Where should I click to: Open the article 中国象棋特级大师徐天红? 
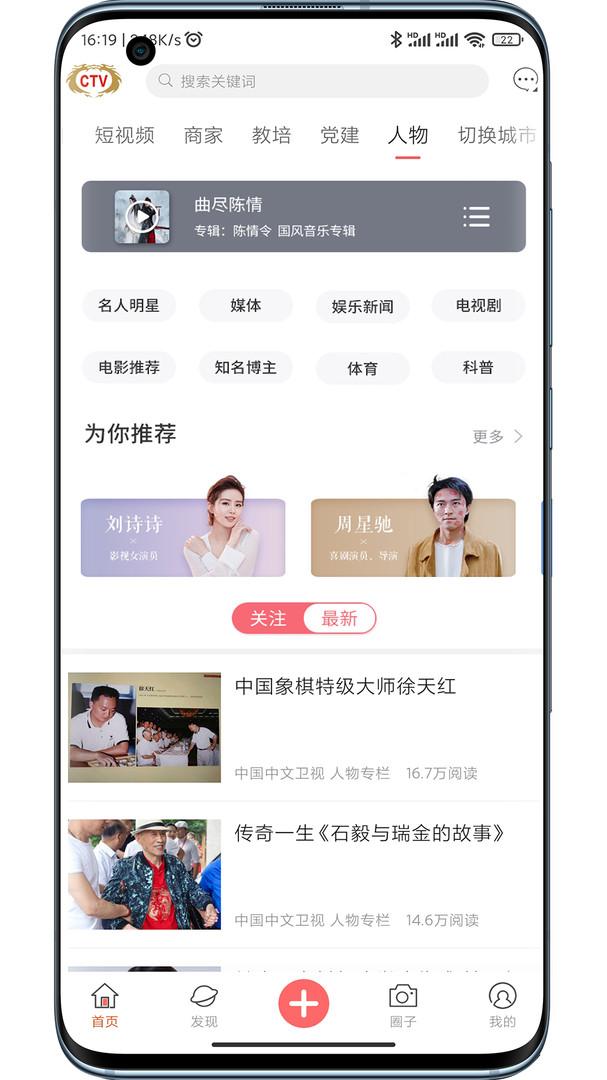(x=345, y=686)
